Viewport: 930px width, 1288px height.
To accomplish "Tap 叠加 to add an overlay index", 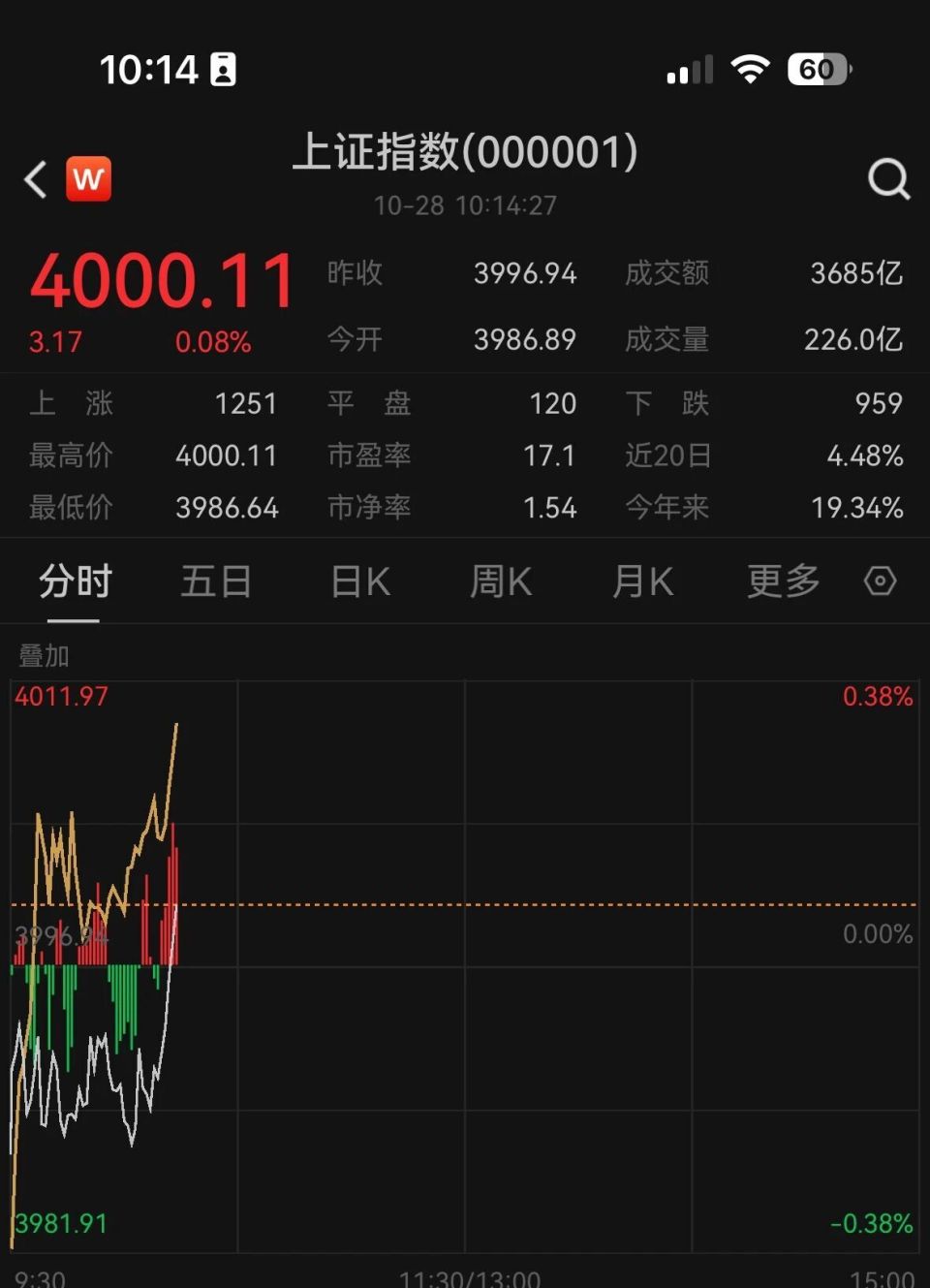I will [x=42, y=656].
